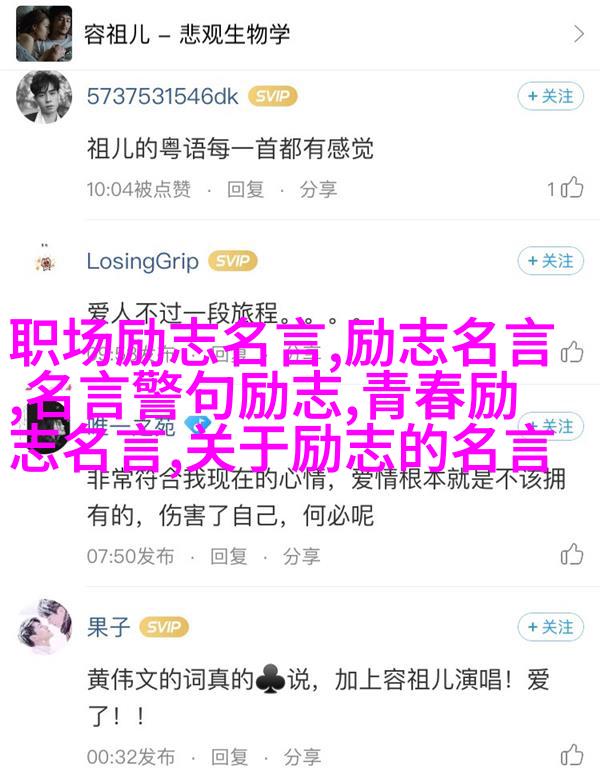Like the comment posted 07:50
The height and width of the screenshot is (778, 600).
pyautogui.click(x=571, y=554)
